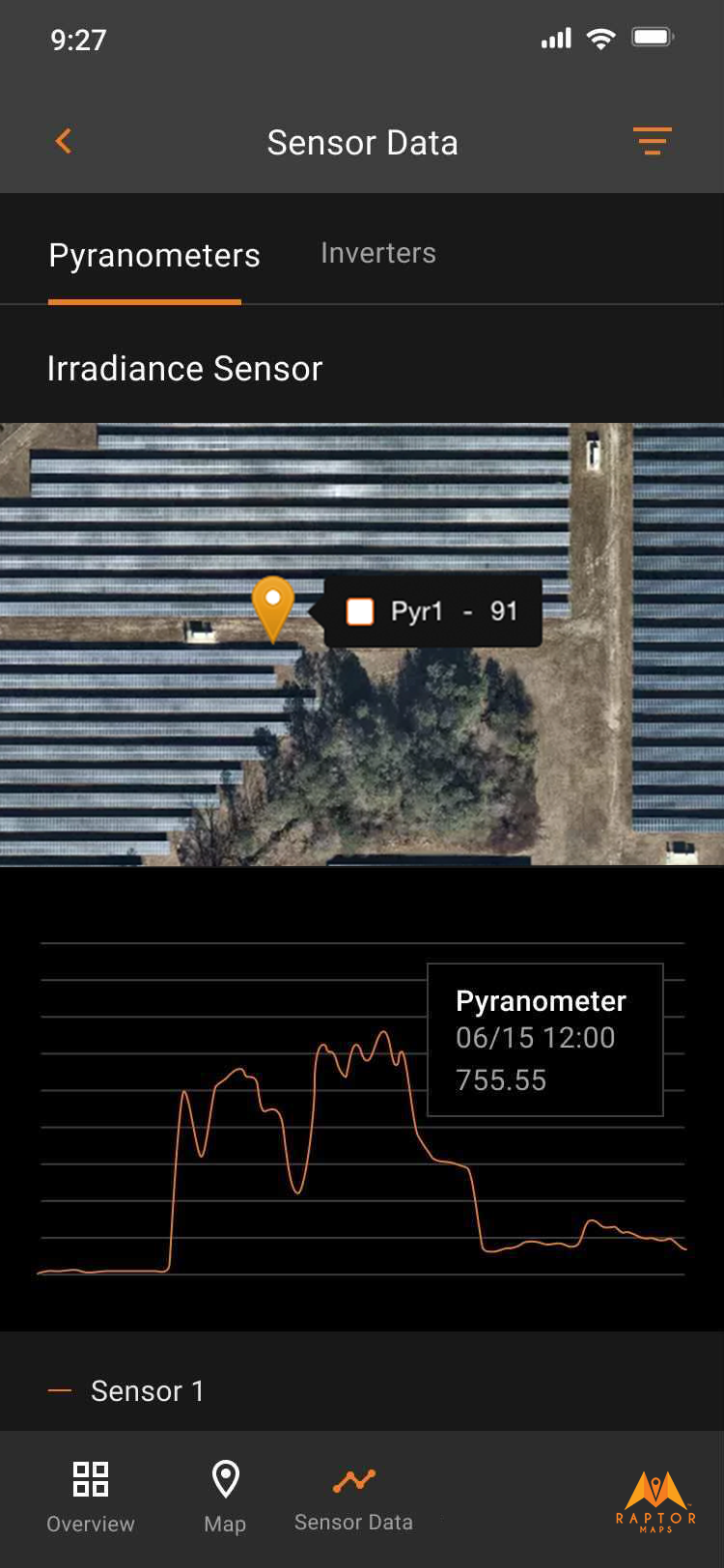The width and height of the screenshot is (724, 1568).
Task: Tap the orange map pin marker
Action: click(x=273, y=605)
